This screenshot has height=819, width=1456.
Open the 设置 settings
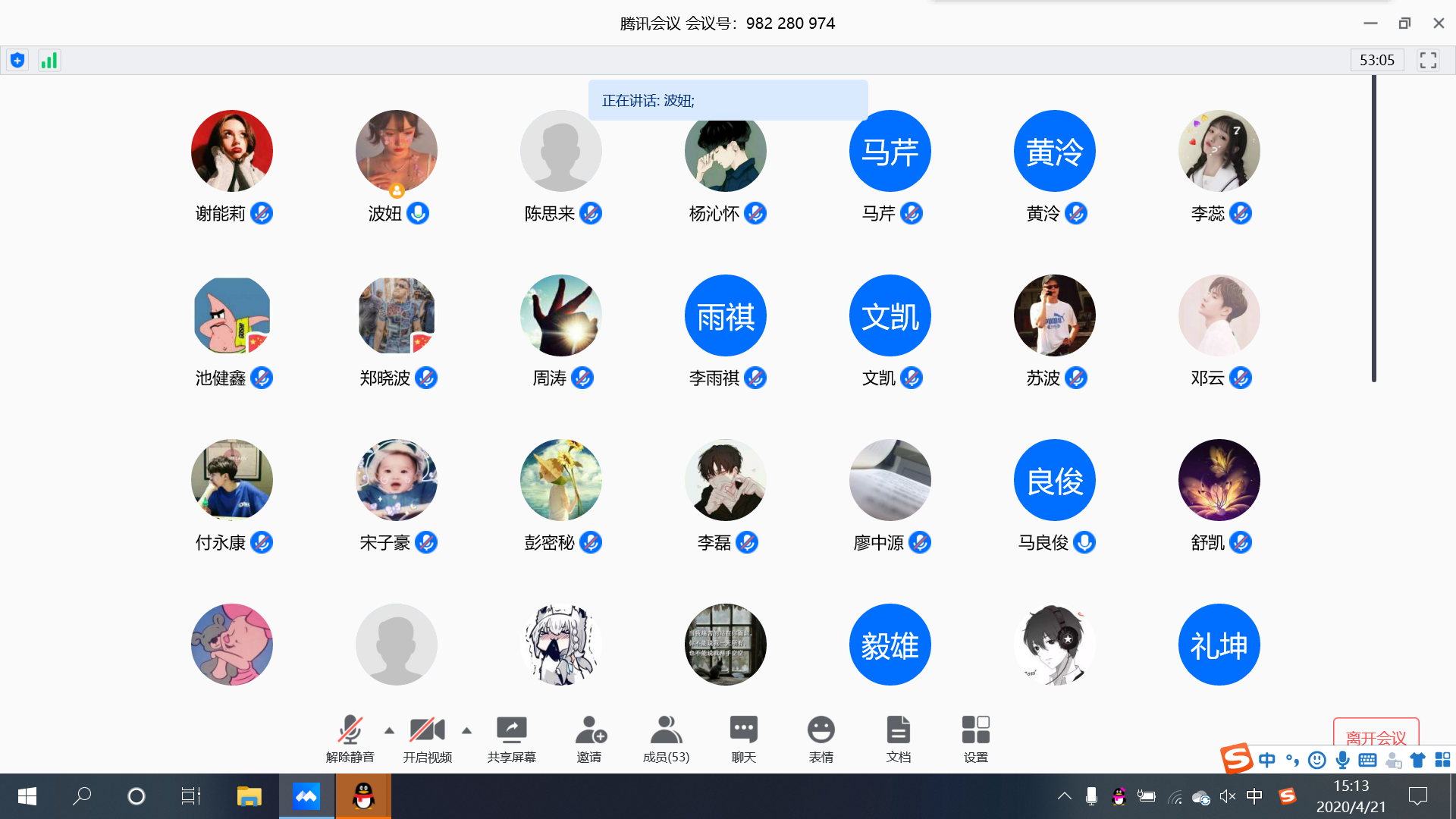pyautogui.click(x=975, y=737)
